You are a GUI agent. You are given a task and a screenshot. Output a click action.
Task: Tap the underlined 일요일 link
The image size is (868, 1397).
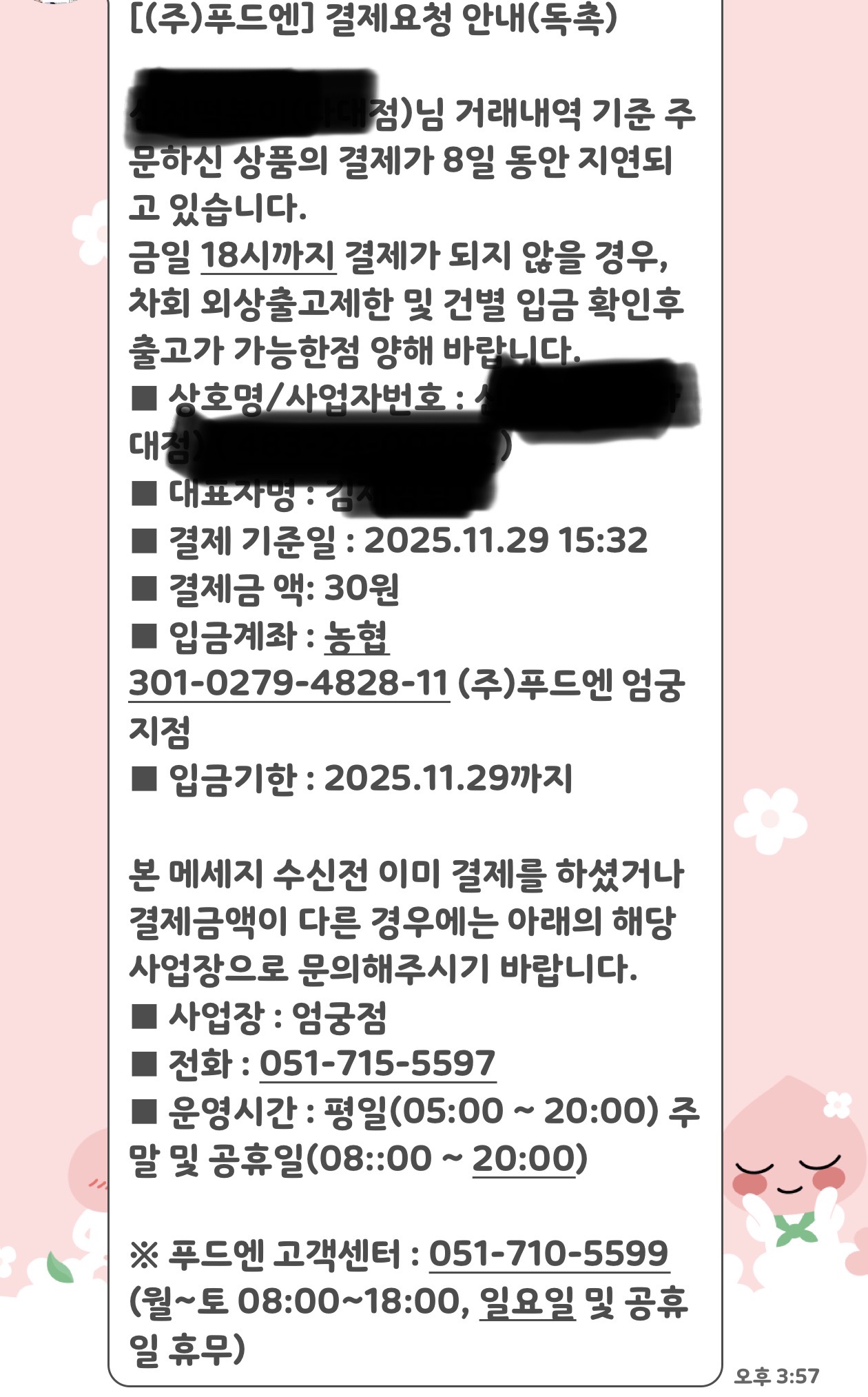pyautogui.click(x=527, y=1301)
